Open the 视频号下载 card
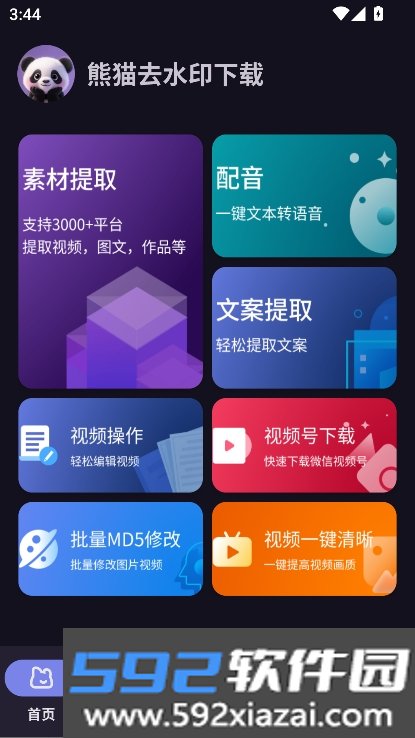Viewport: 415px width, 738px height. coord(304,445)
